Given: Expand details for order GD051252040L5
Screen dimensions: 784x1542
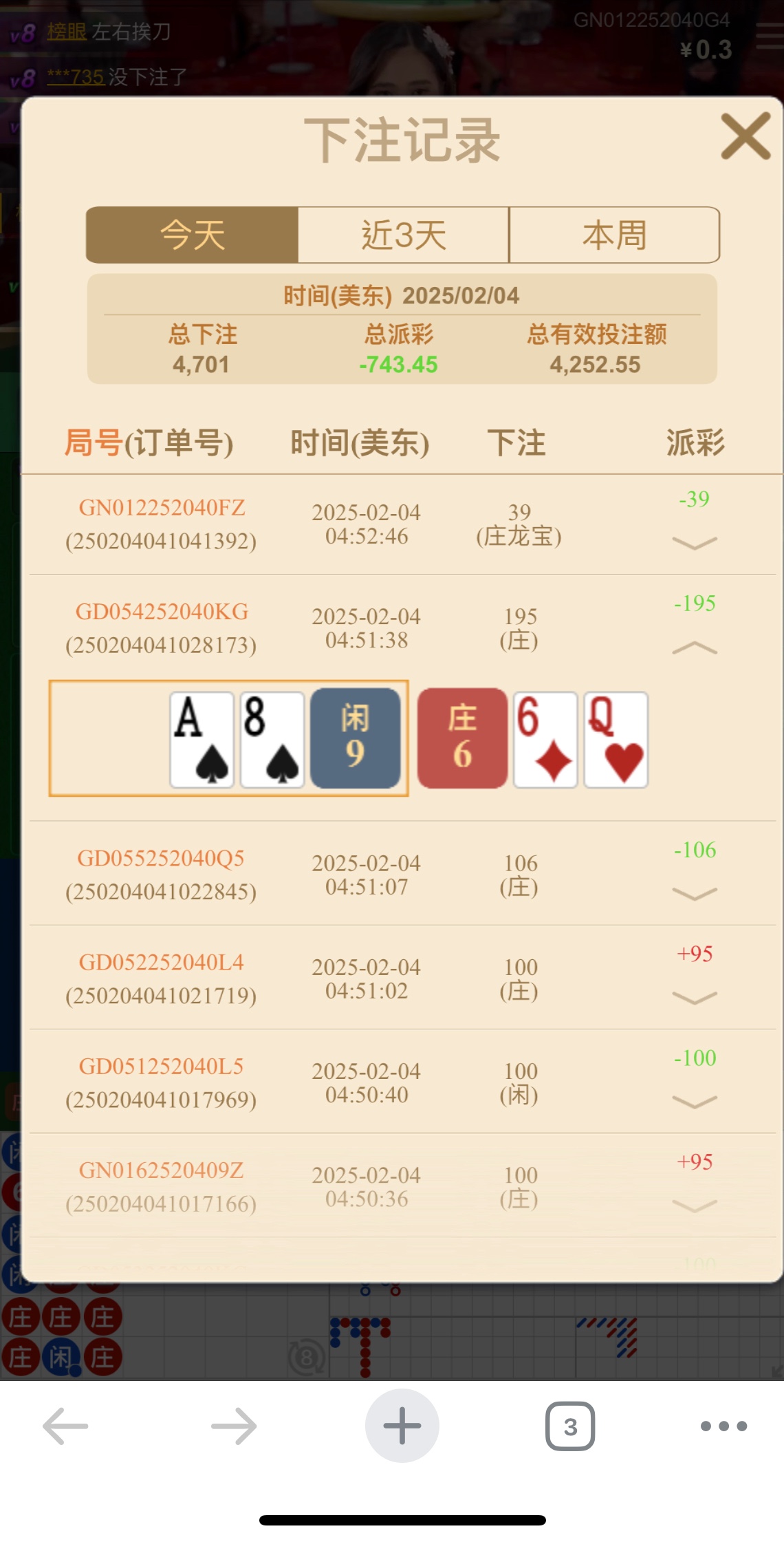Looking at the screenshot, I should [694, 1102].
